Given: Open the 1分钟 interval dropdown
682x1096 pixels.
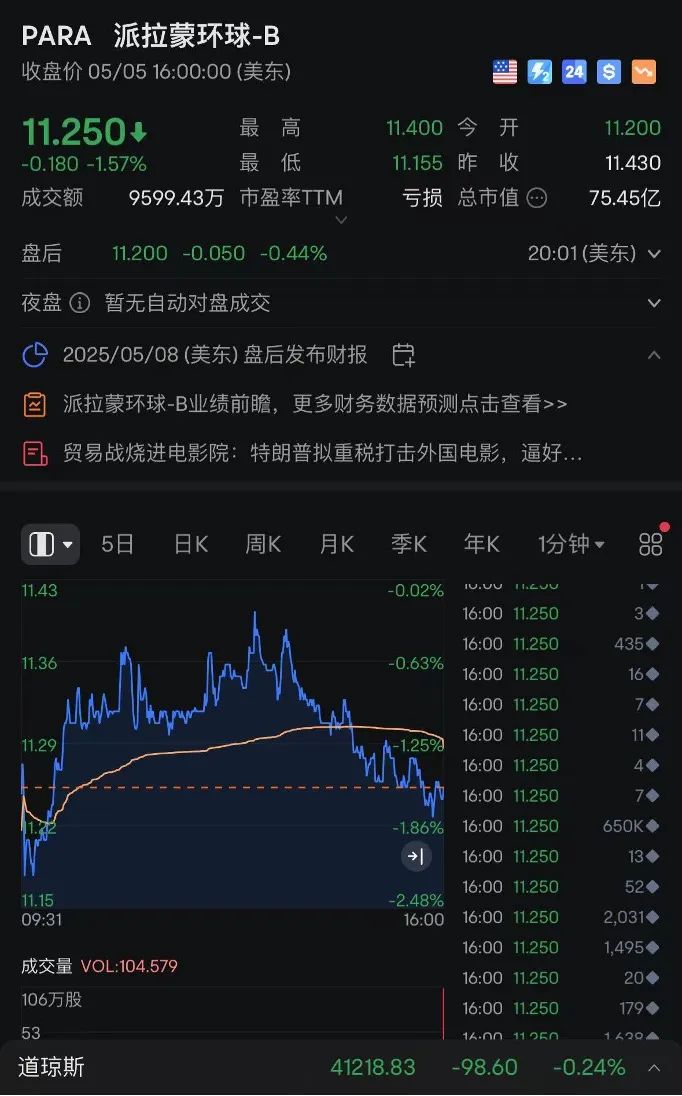Looking at the screenshot, I should click(571, 544).
